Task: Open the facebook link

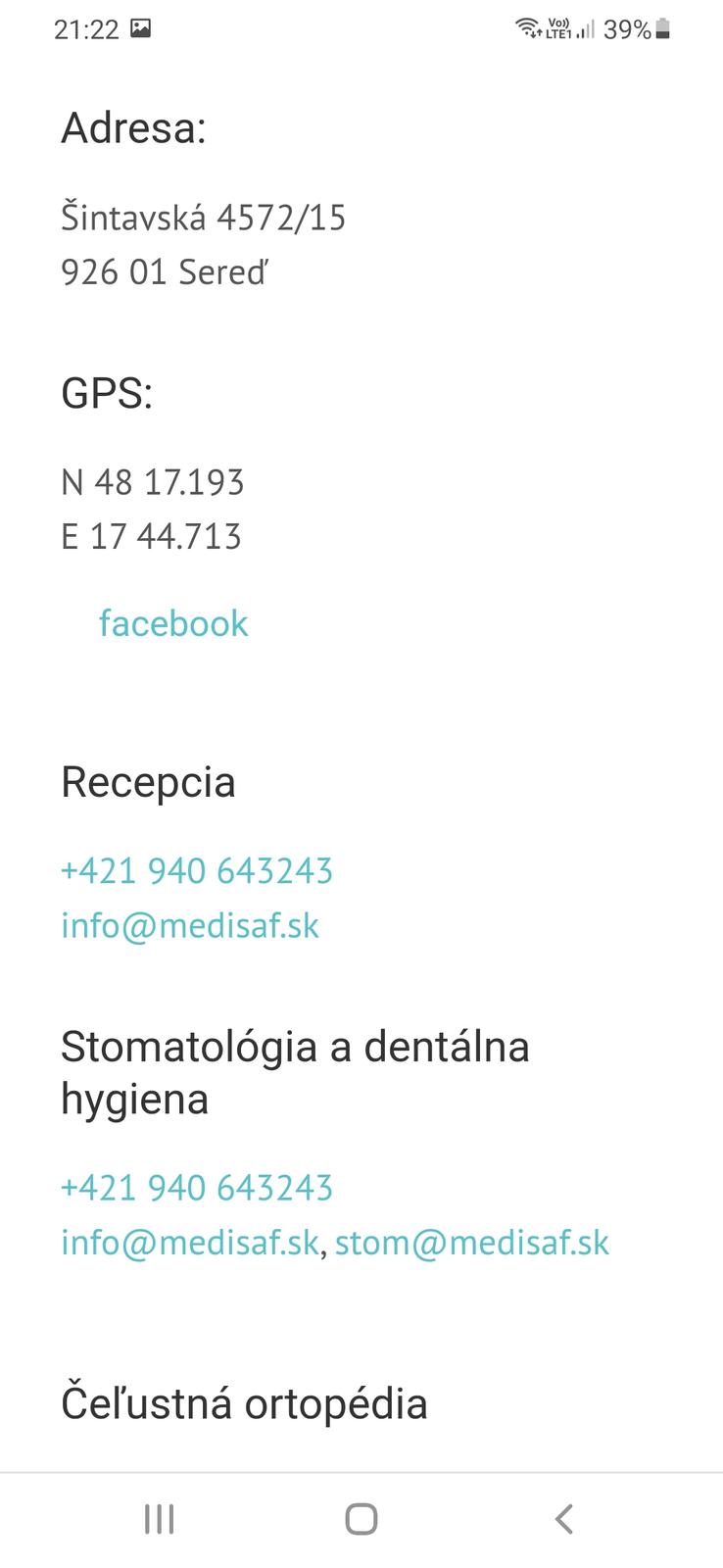Action: coord(173,624)
